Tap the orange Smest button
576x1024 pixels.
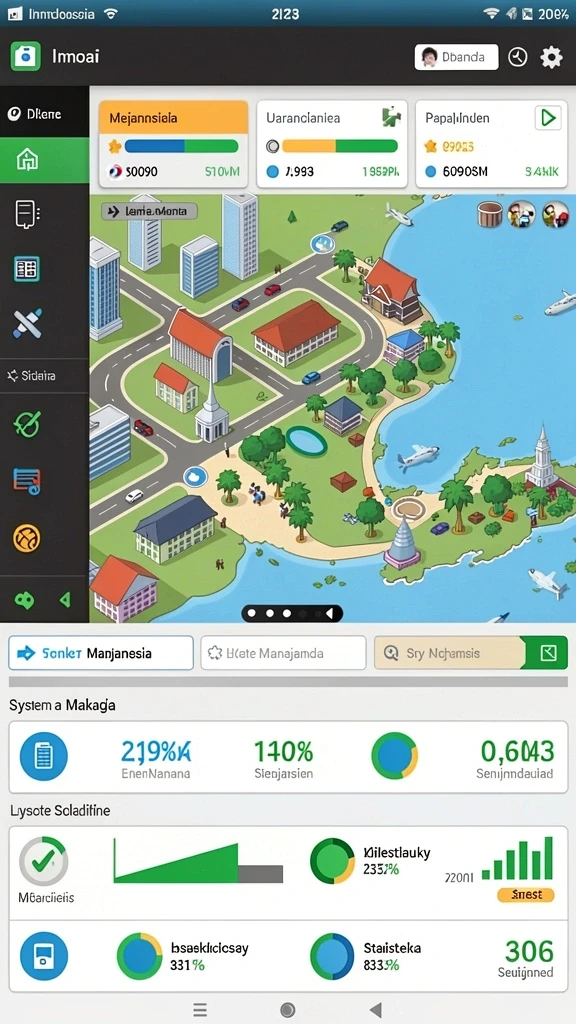click(x=526, y=895)
